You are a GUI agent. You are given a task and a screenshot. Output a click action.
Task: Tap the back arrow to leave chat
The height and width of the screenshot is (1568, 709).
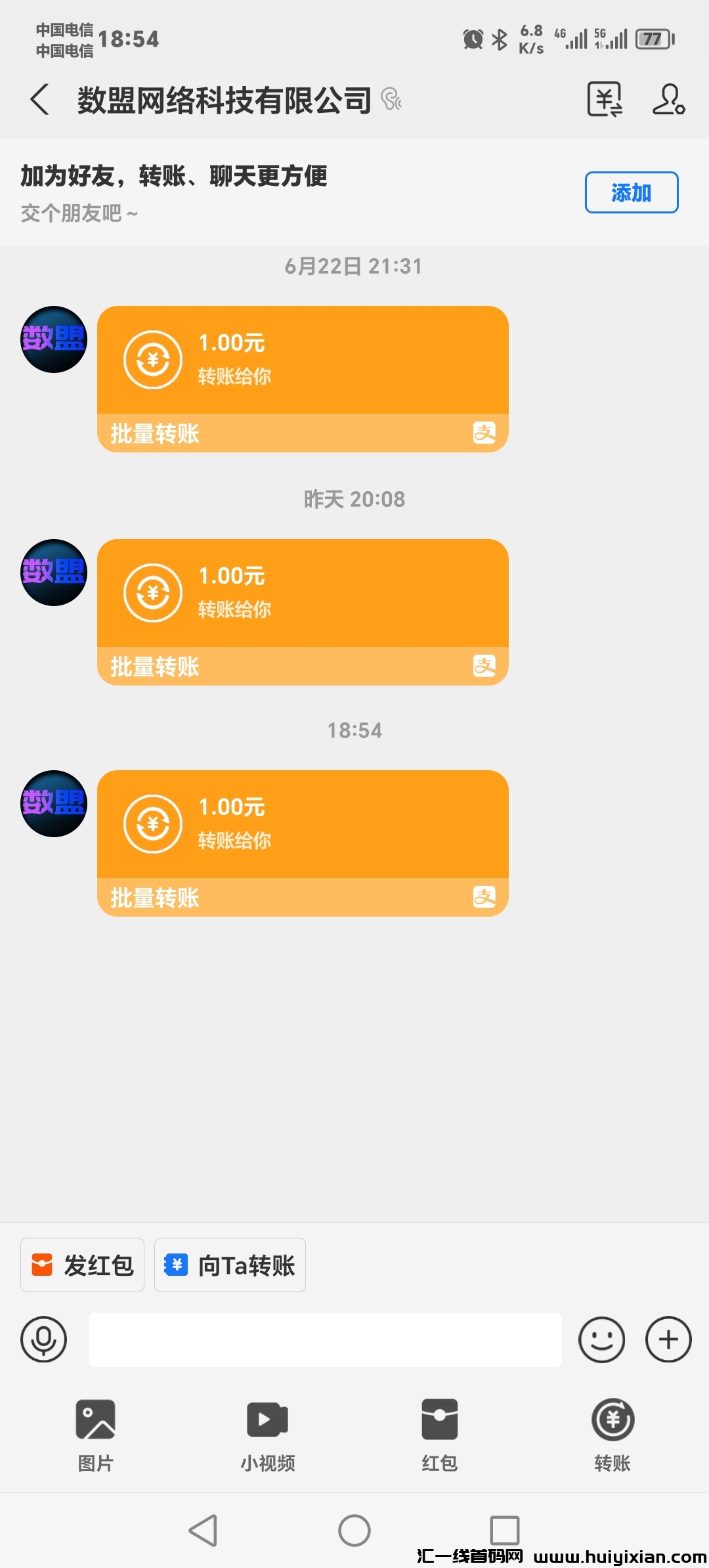click(41, 98)
